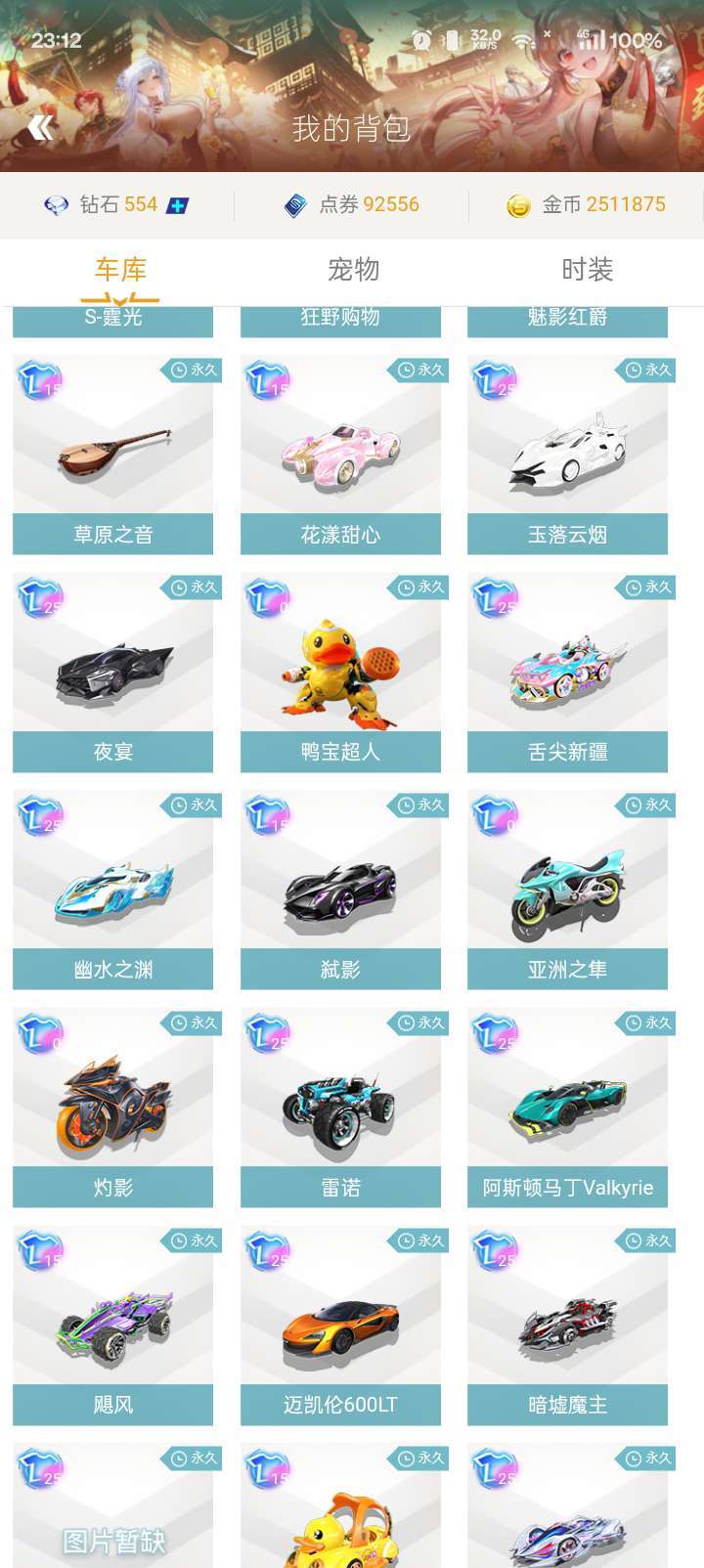Tap the gold coin icon beside 2511875
This screenshot has width=704, height=1568.
pyautogui.click(x=517, y=204)
